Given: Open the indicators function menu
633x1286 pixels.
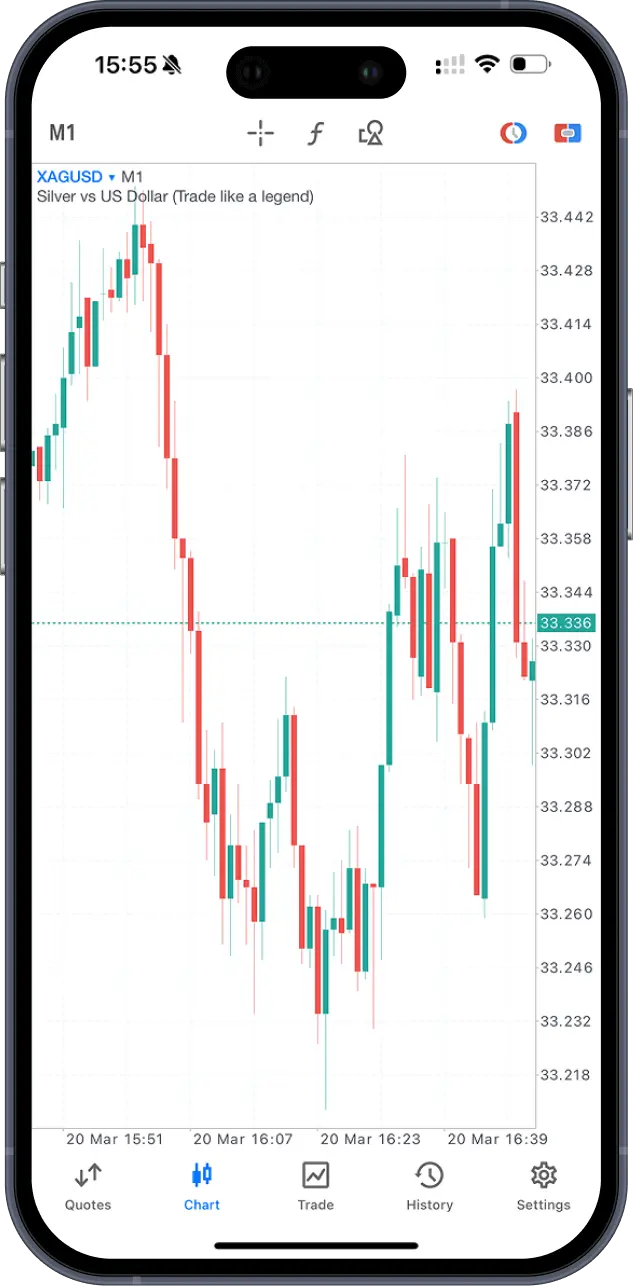Looking at the screenshot, I should (315, 133).
